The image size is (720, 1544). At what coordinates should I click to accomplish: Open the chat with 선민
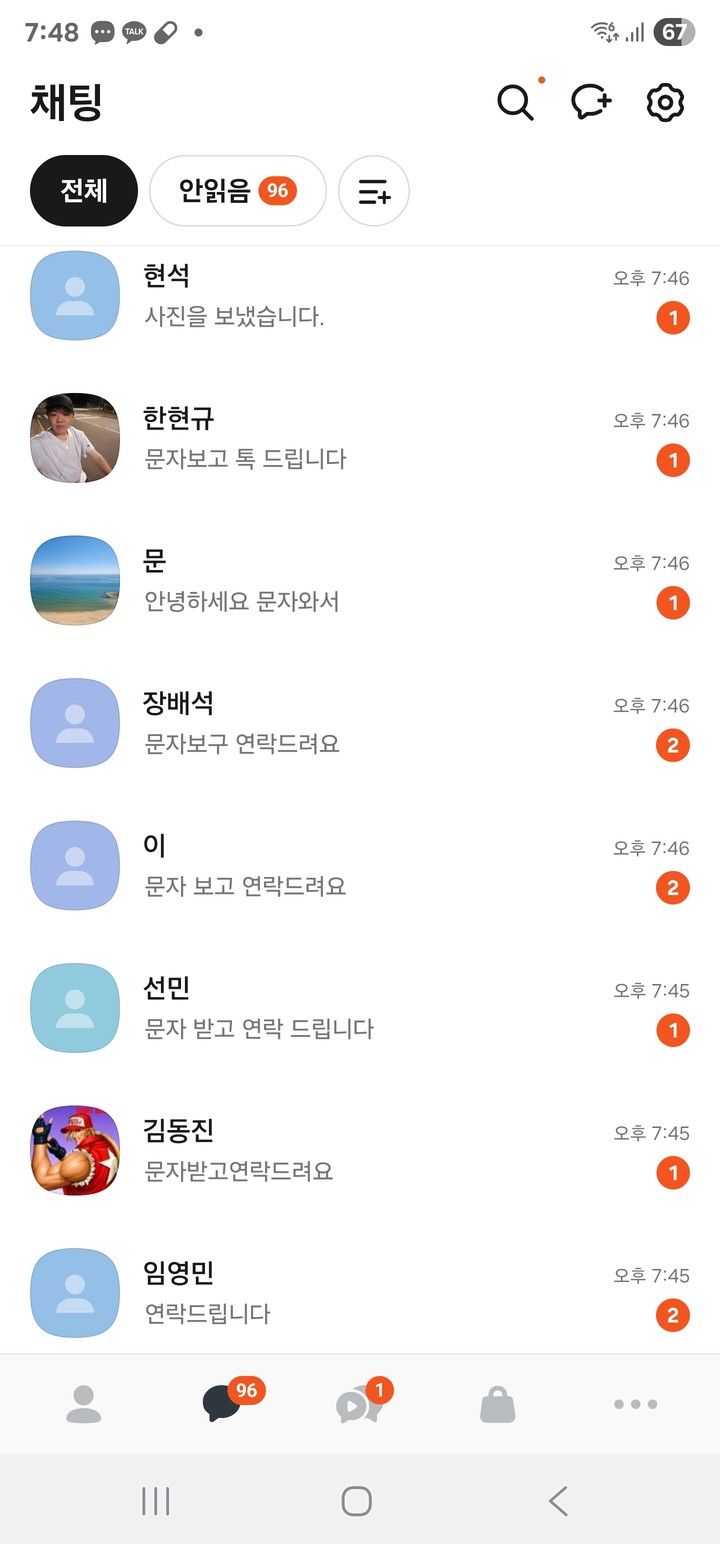(360, 1008)
